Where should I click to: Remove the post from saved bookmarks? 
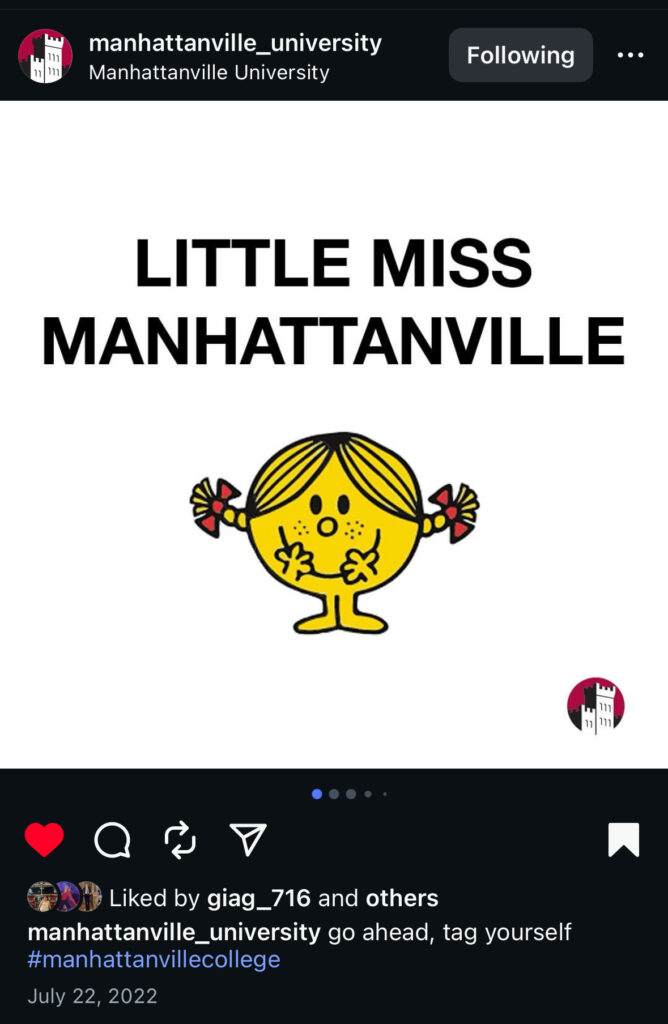tap(623, 840)
